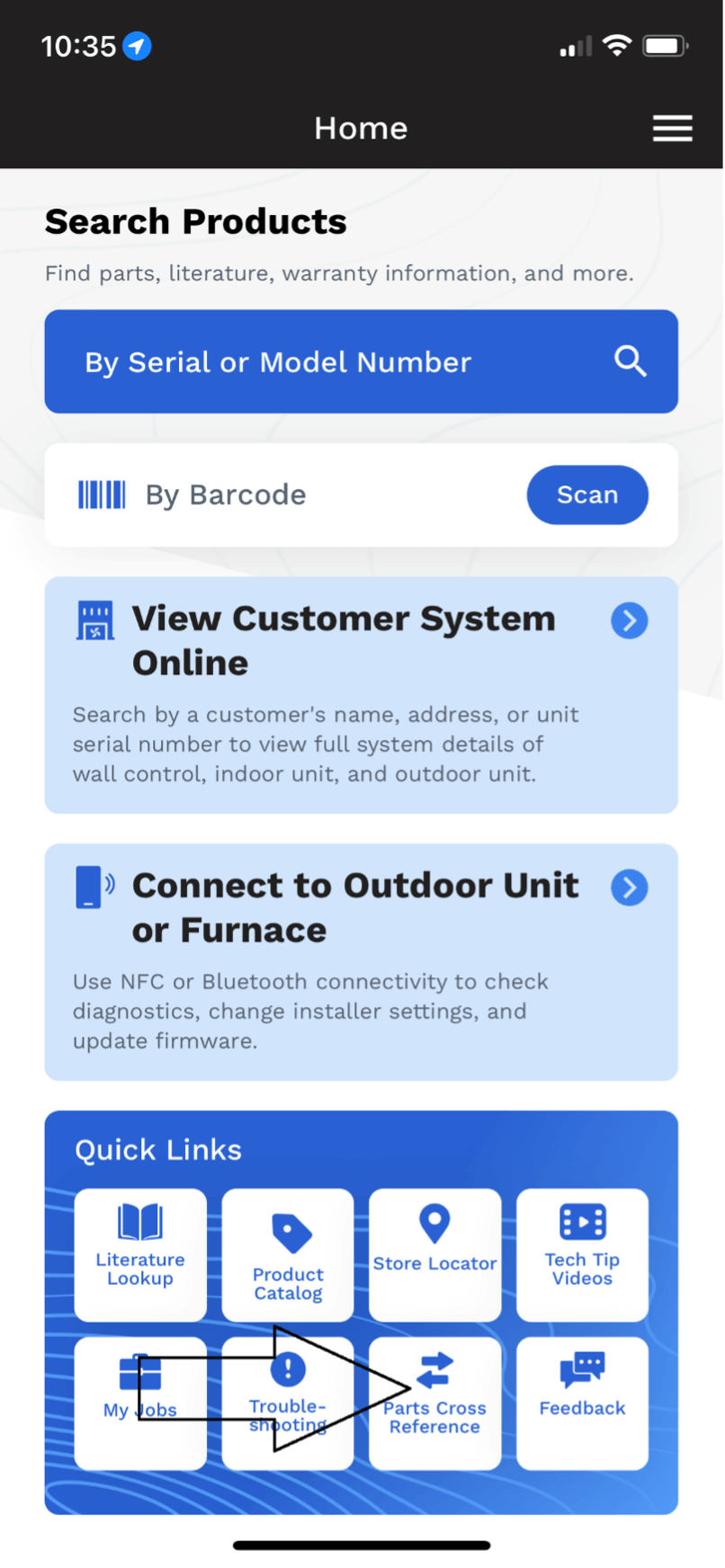Open the Troubleshooting quick link
This screenshot has width=725, height=1568.
tap(288, 1403)
